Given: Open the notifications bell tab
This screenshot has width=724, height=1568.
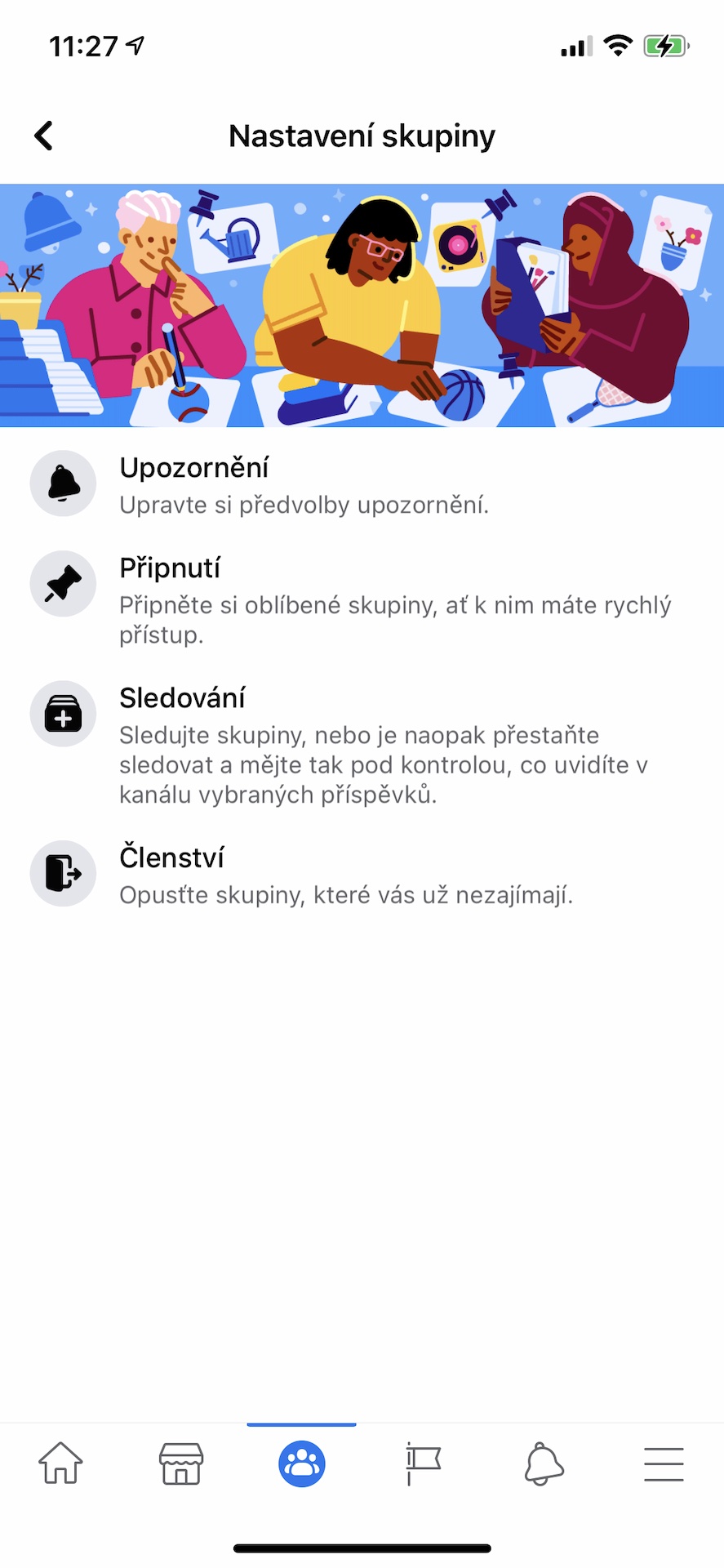Looking at the screenshot, I should click(544, 1463).
